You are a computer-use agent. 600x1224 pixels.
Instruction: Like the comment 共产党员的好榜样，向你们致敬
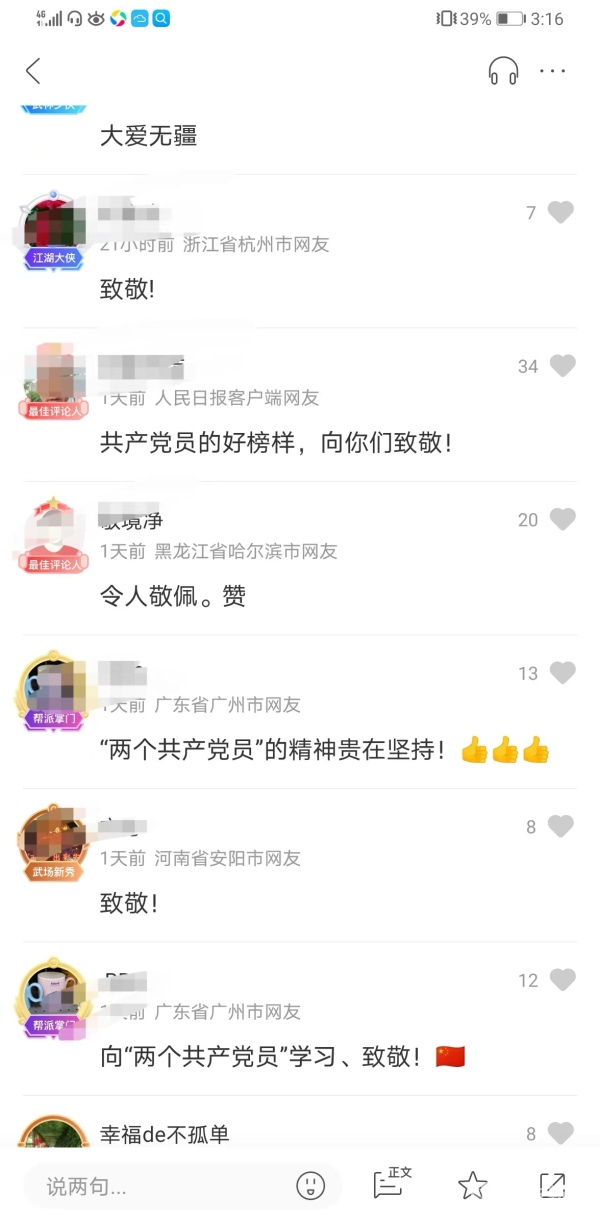[562, 367]
